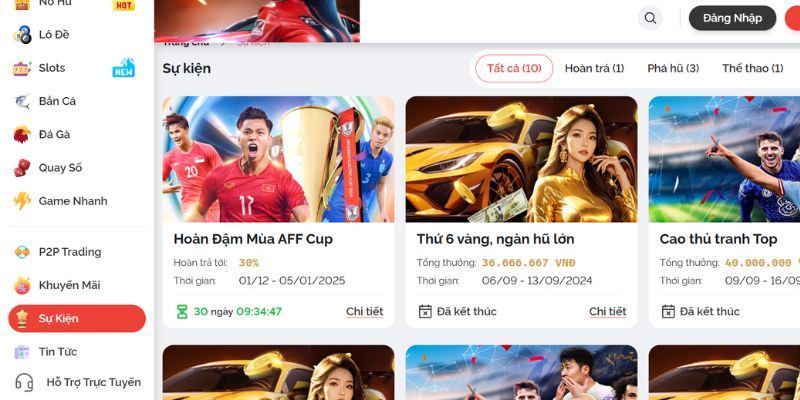Open Hỗ Trợ Trực Tuyến support
This screenshot has height=400, width=800.
(x=93, y=382)
